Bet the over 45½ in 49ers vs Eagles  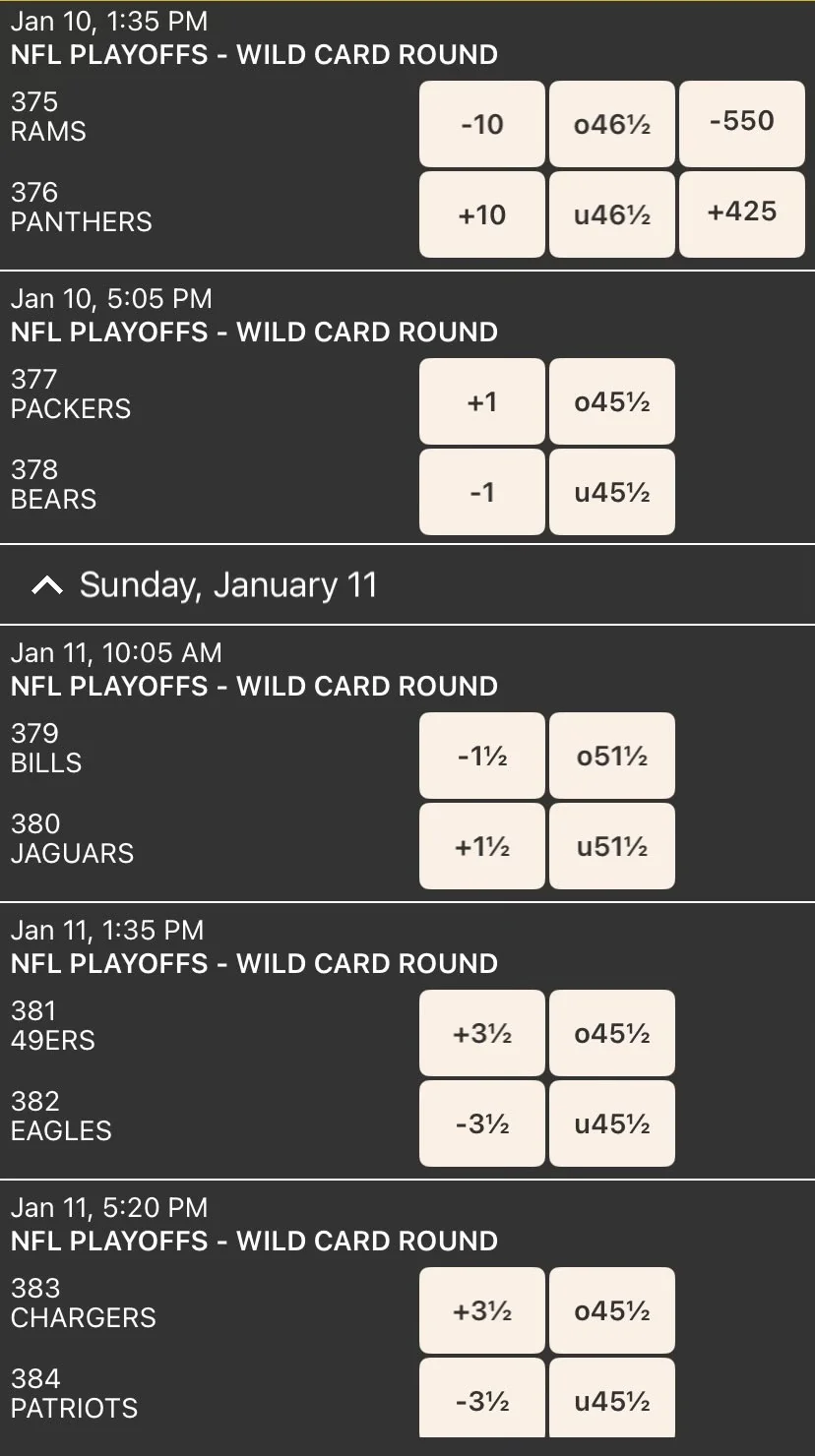[611, 1032]
